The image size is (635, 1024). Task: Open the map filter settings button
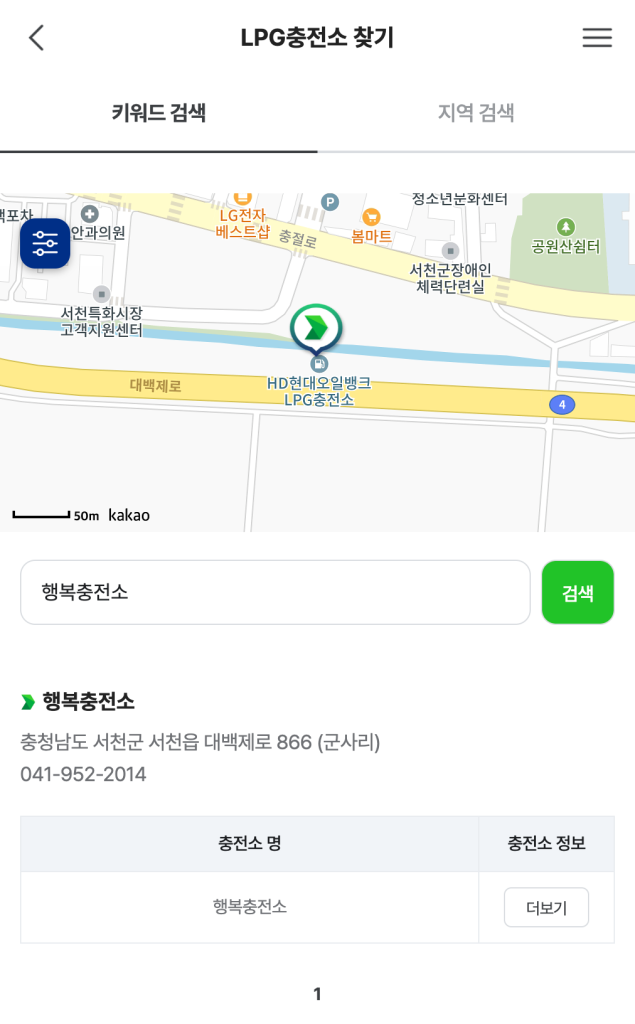pos(45,243)
